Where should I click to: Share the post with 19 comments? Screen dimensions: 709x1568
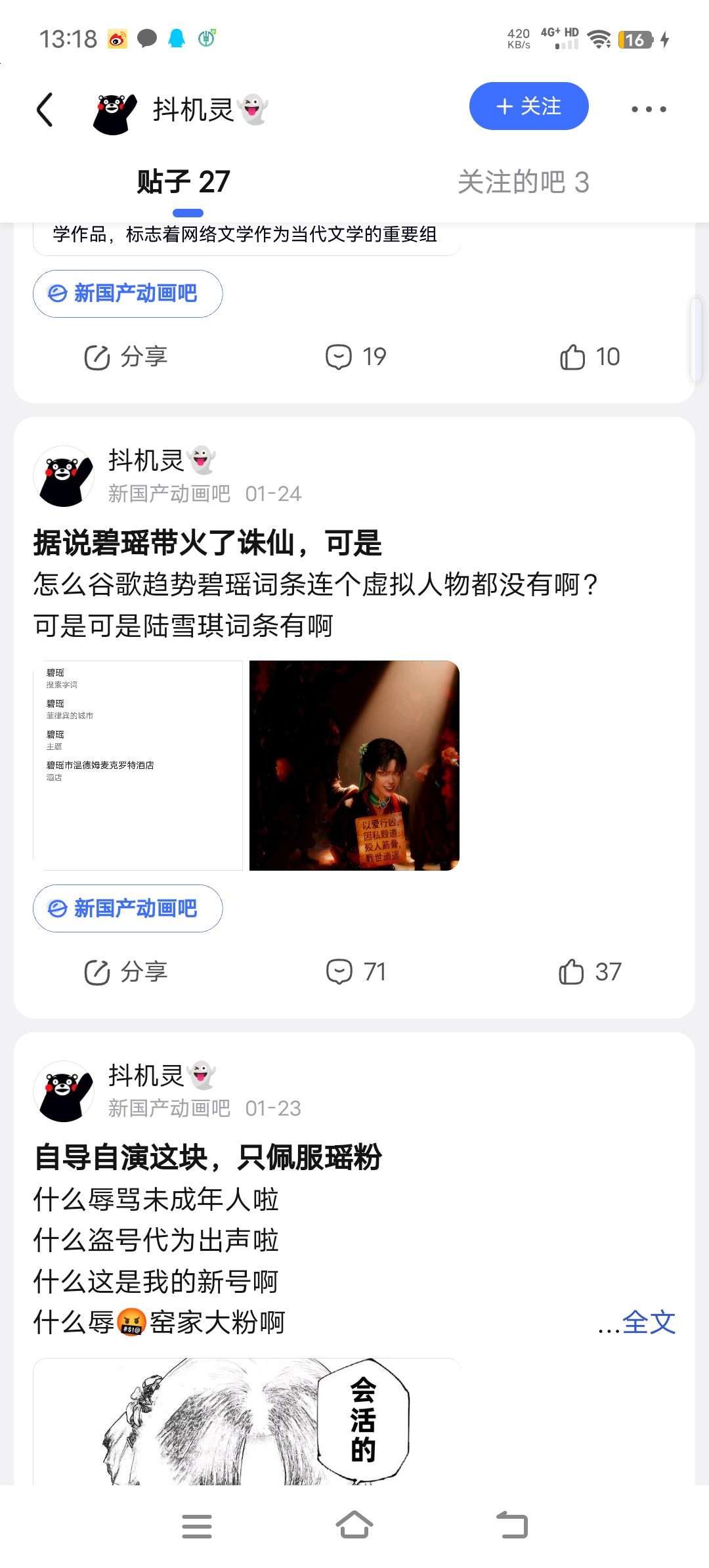(x=126, y=357)
